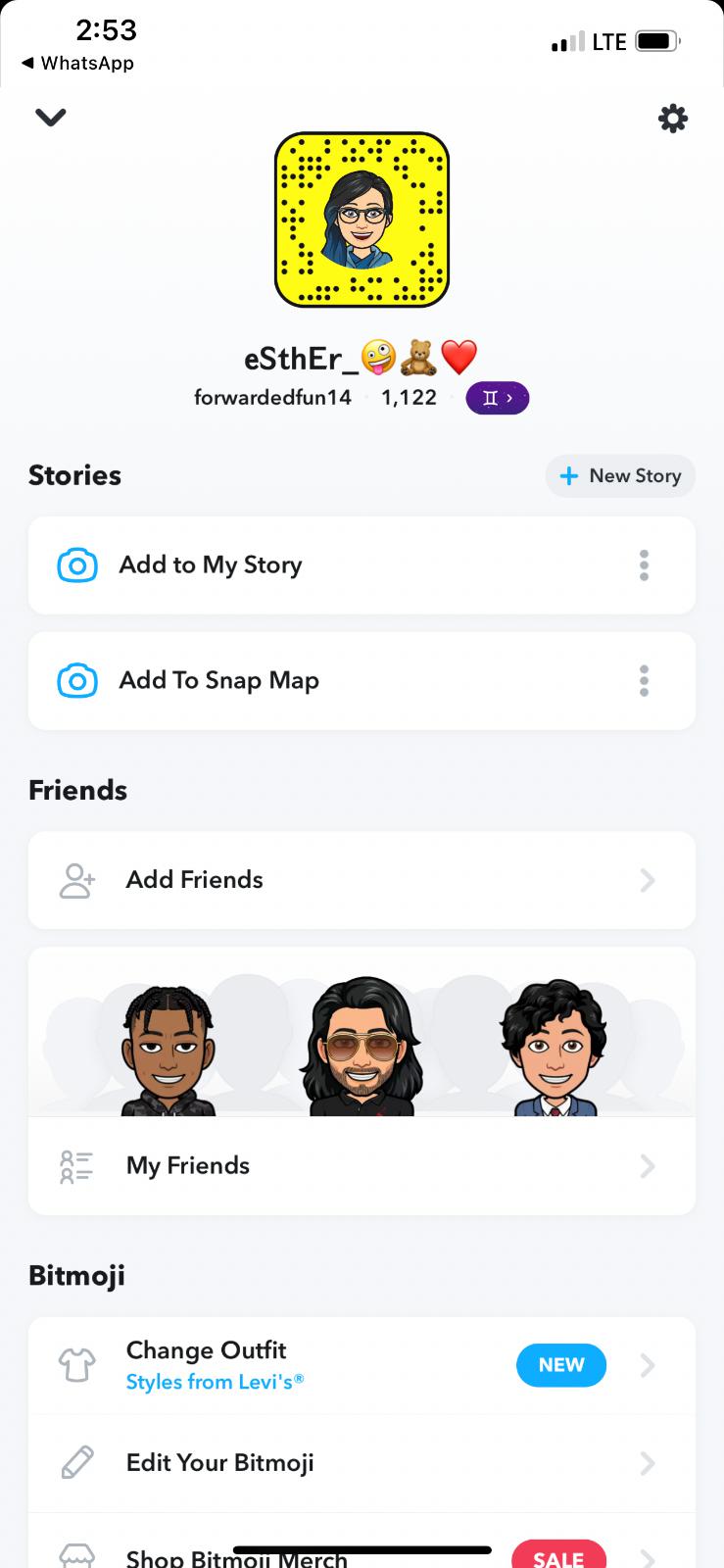Tap the friends Bitmoji banner
The height and width of the screenshot is (1568, 724).
tap(362, 1032)
